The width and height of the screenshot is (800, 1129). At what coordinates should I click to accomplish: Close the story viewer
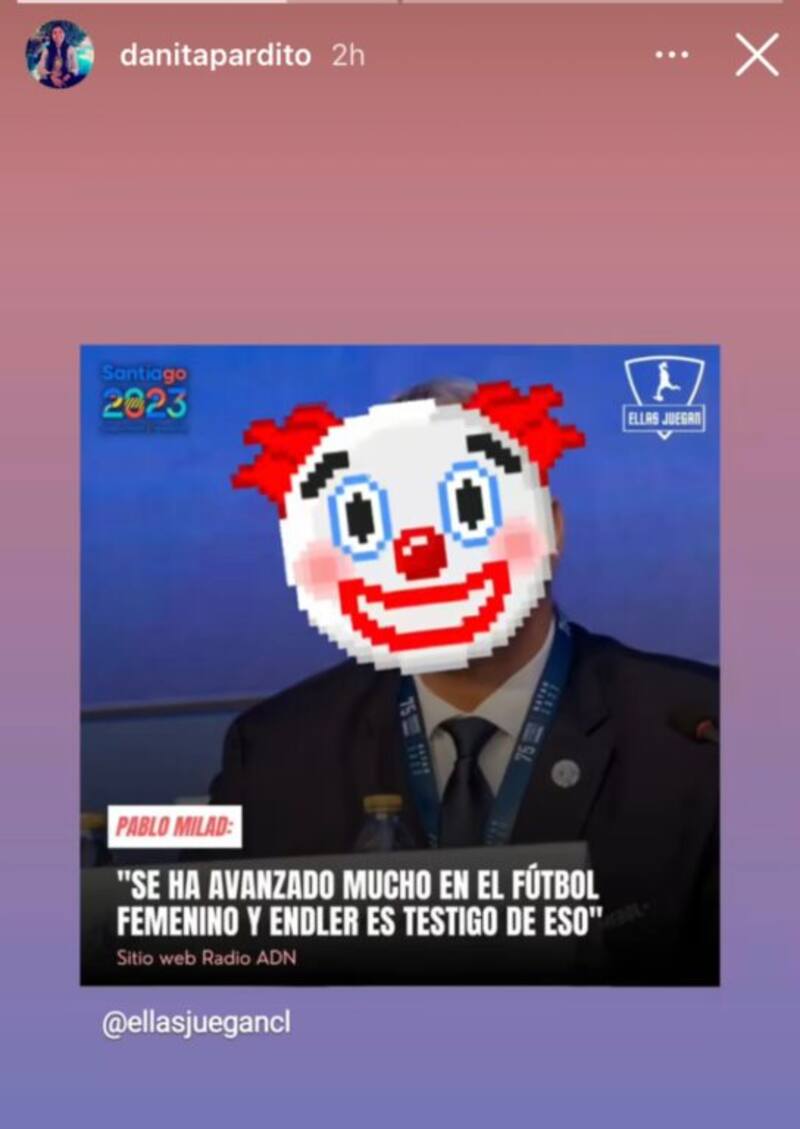point(756,55)
